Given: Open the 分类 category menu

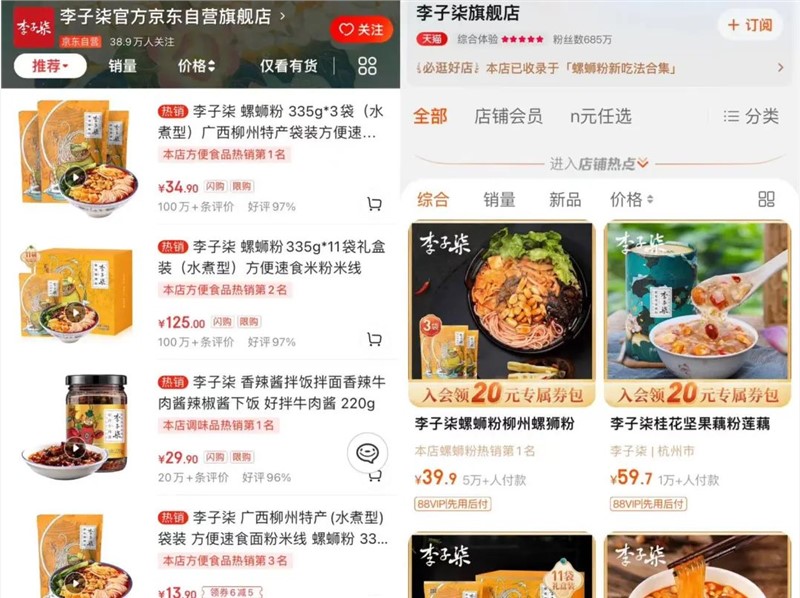Looking at the screenshot, I should pos(750,116).
